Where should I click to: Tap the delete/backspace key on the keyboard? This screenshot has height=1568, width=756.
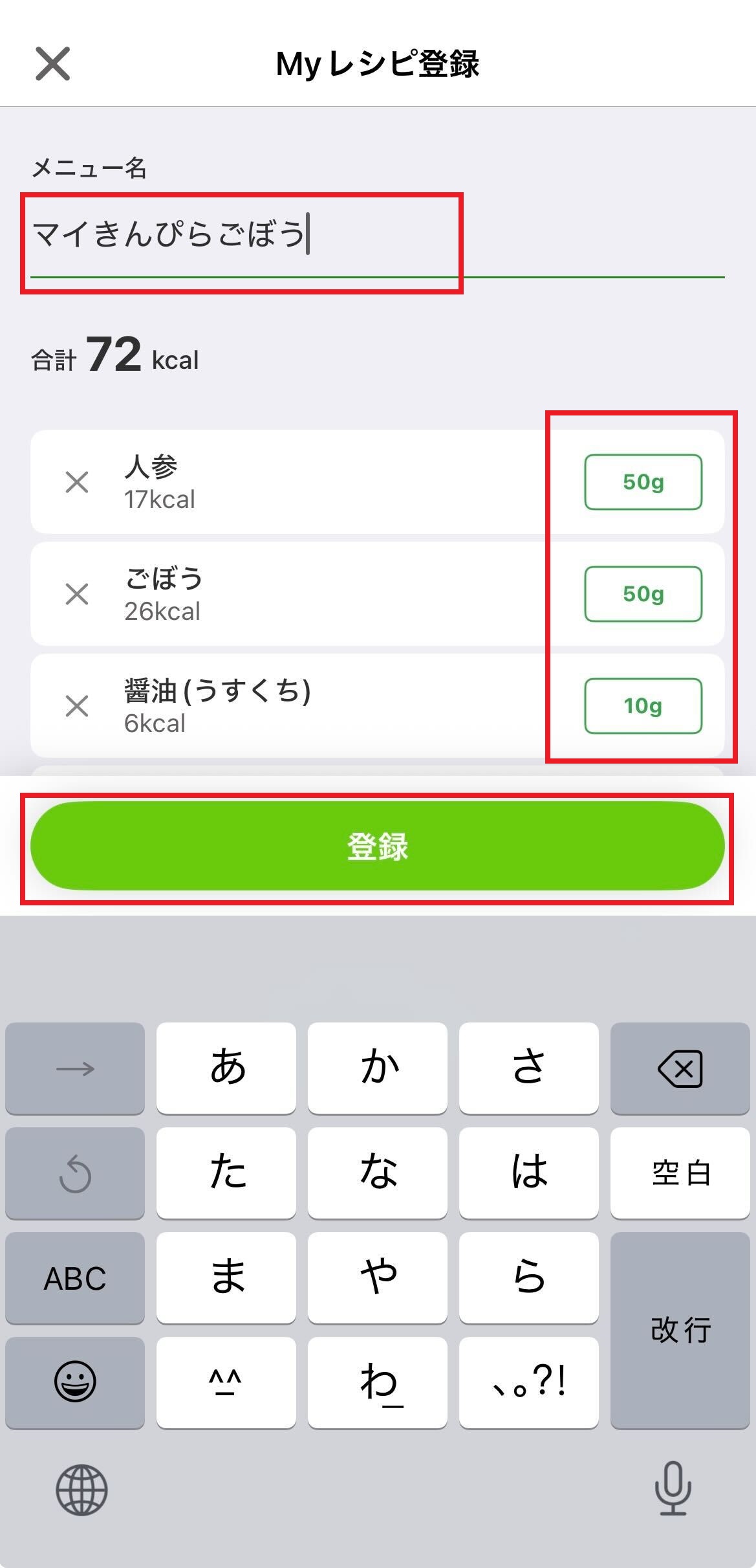pos(680,1069)
